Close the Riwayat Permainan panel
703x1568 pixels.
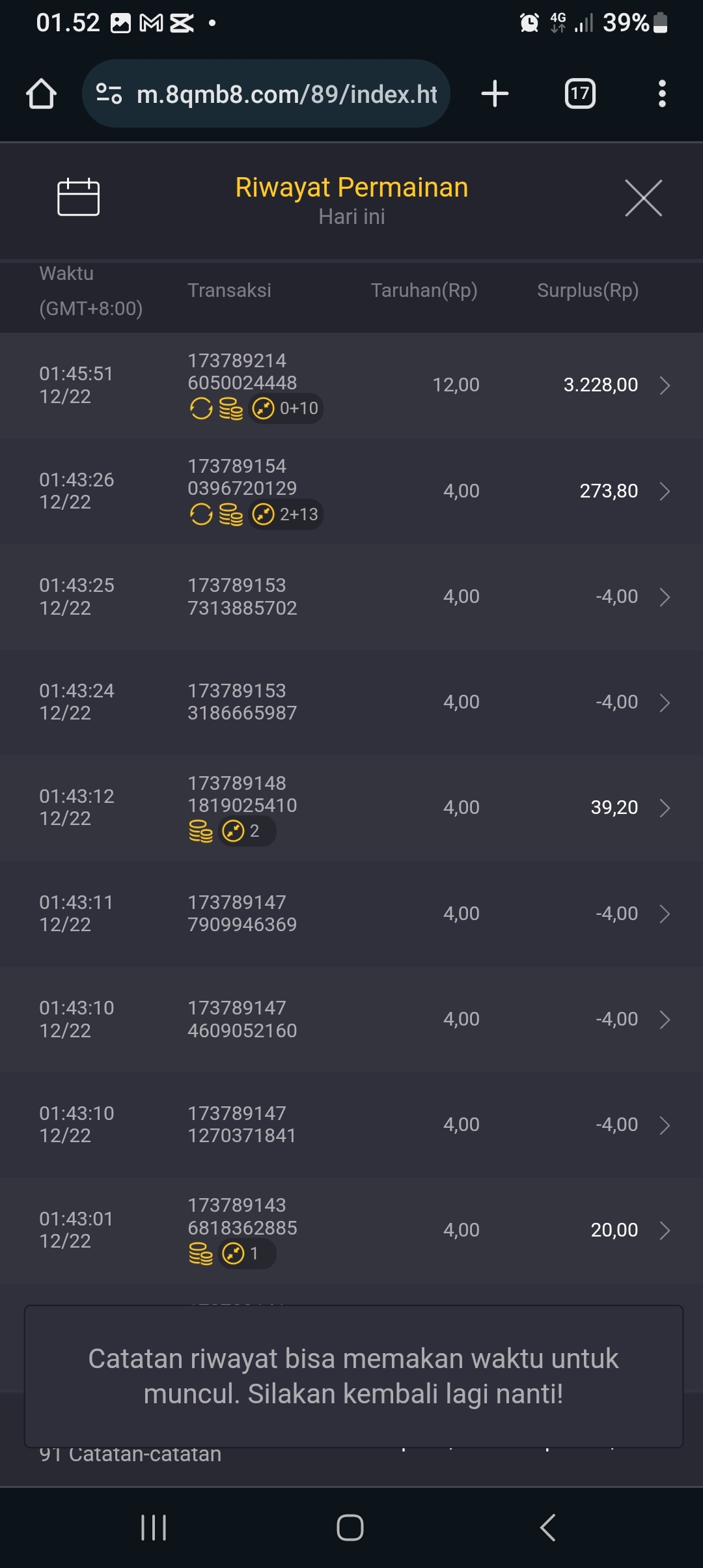point(643,198)
